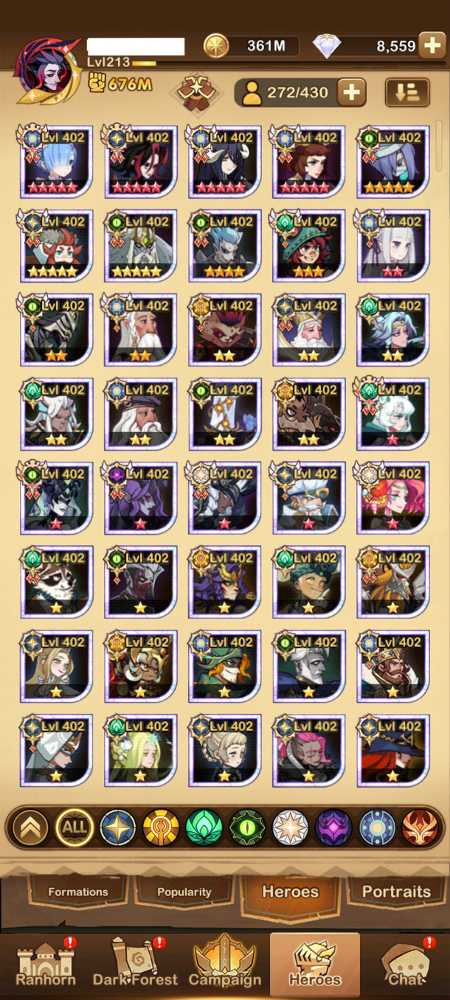This screenshot has width=450, height=1000.
Task: Go to Ranhorn
Action: click(45, 964)
